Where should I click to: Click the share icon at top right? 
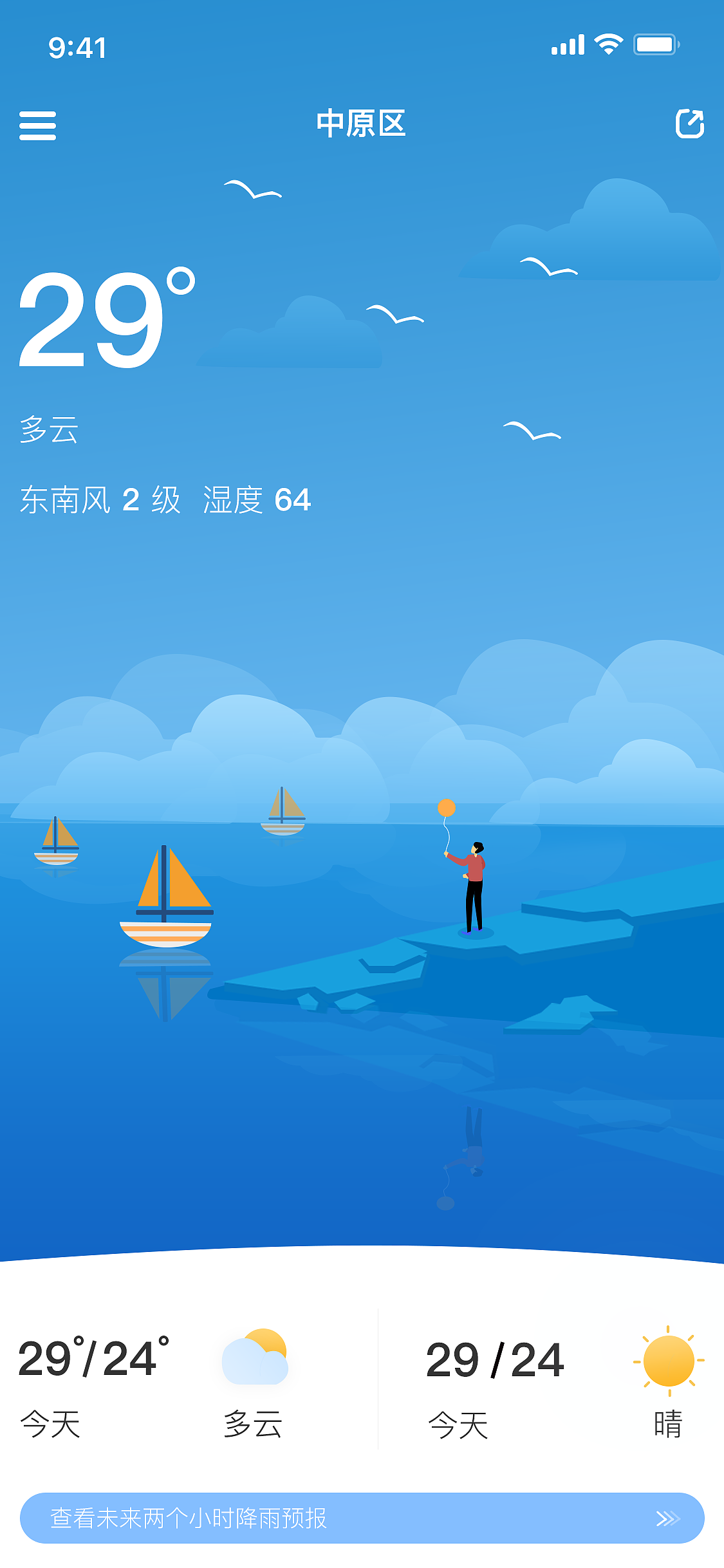(x=690, y=125)
